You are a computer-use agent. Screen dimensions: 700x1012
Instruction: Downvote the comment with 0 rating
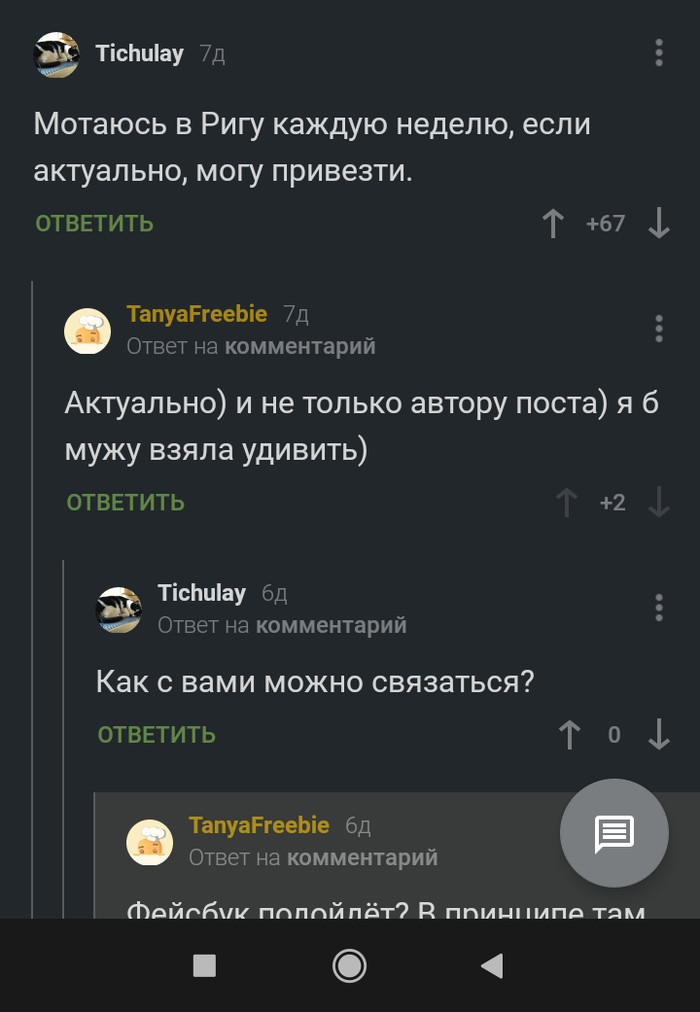[659, 734]
